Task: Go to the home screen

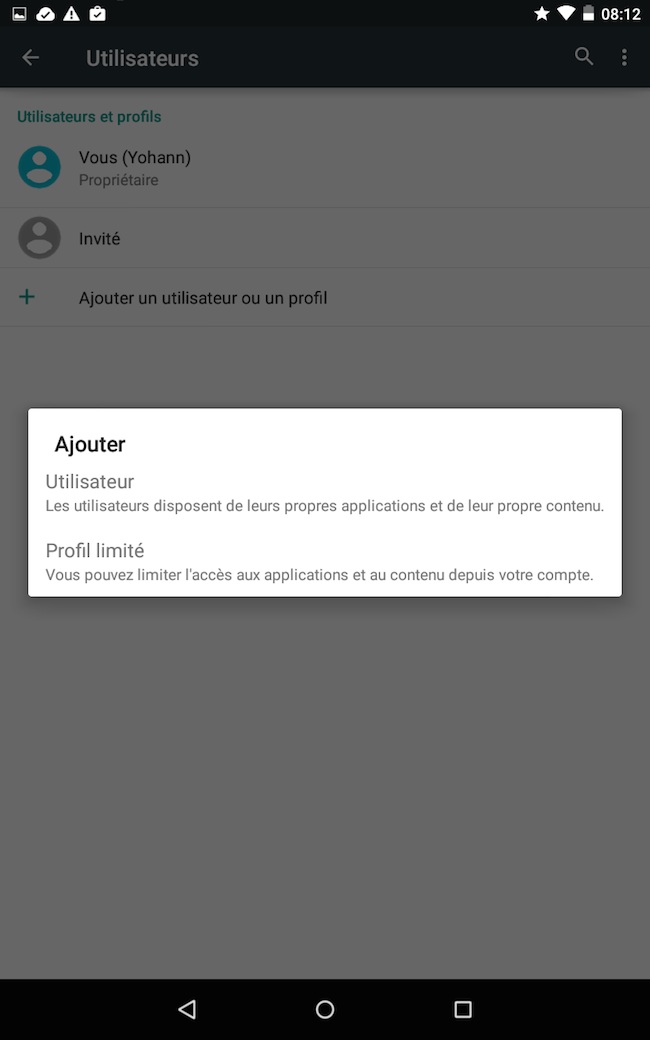Action: click(x=325, y=1010)
